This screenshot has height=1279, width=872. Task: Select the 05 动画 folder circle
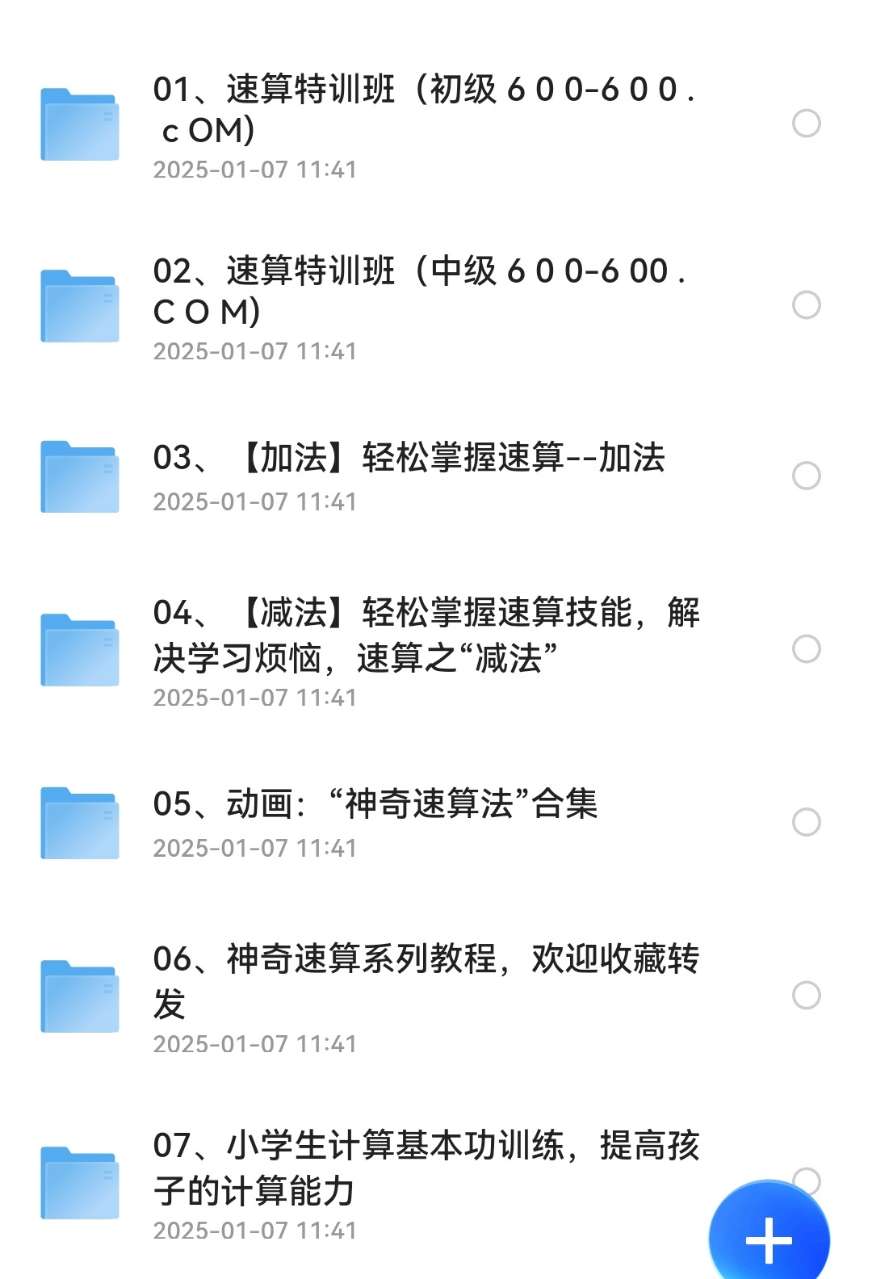[806, 822]
